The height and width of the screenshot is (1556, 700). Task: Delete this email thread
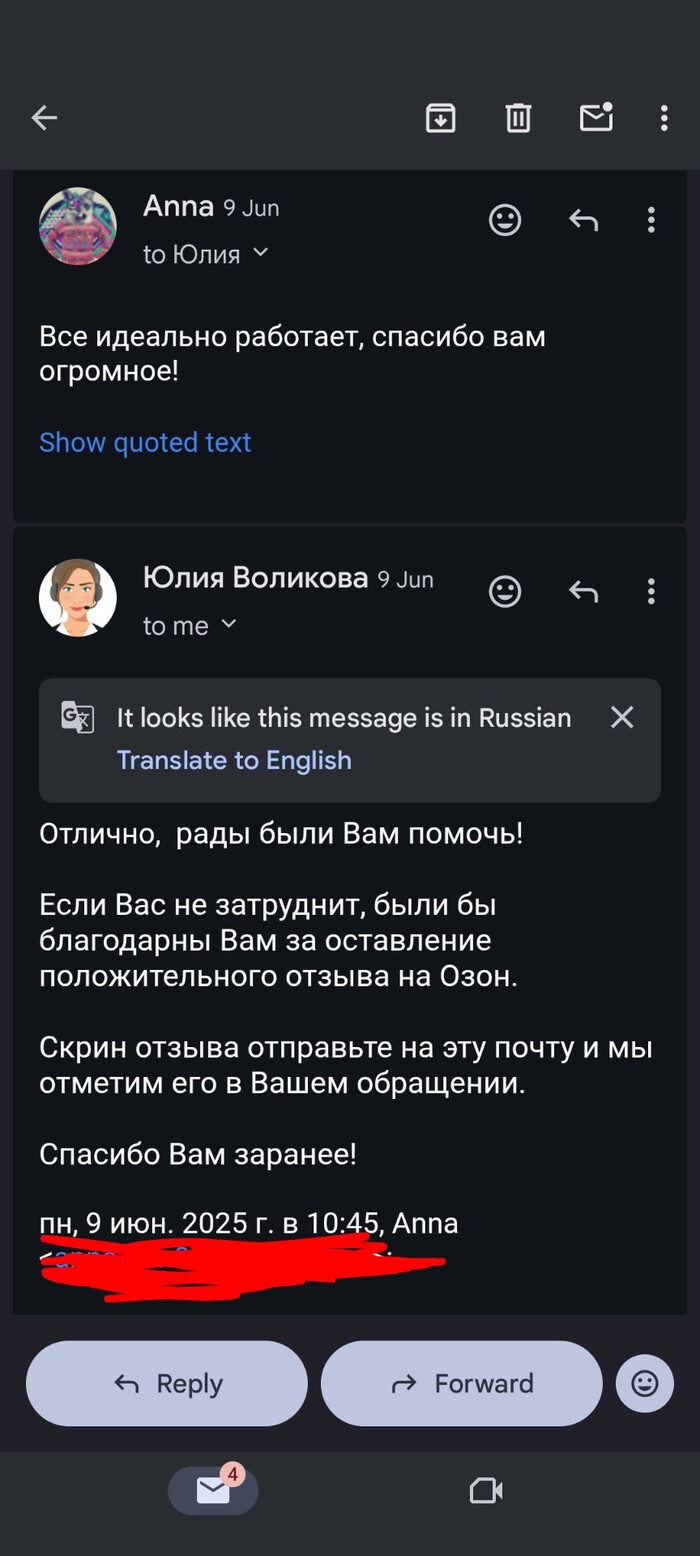point(518,118)
